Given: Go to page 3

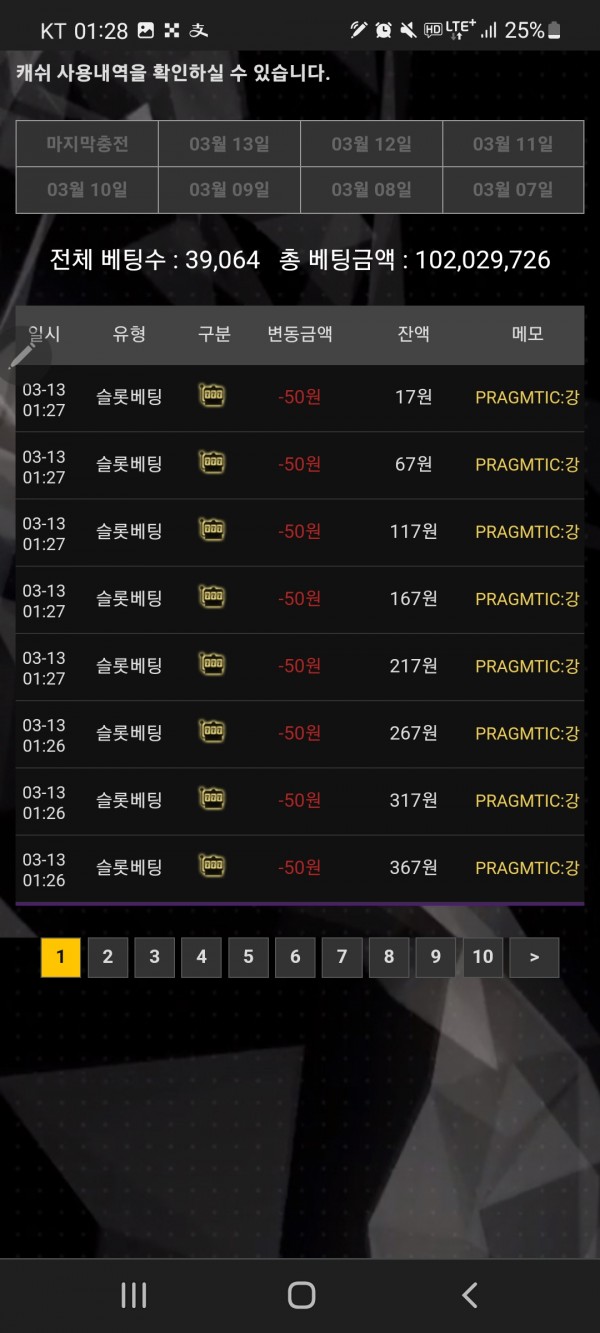Looking at the screenshot, I should click(x=154, y=957).
